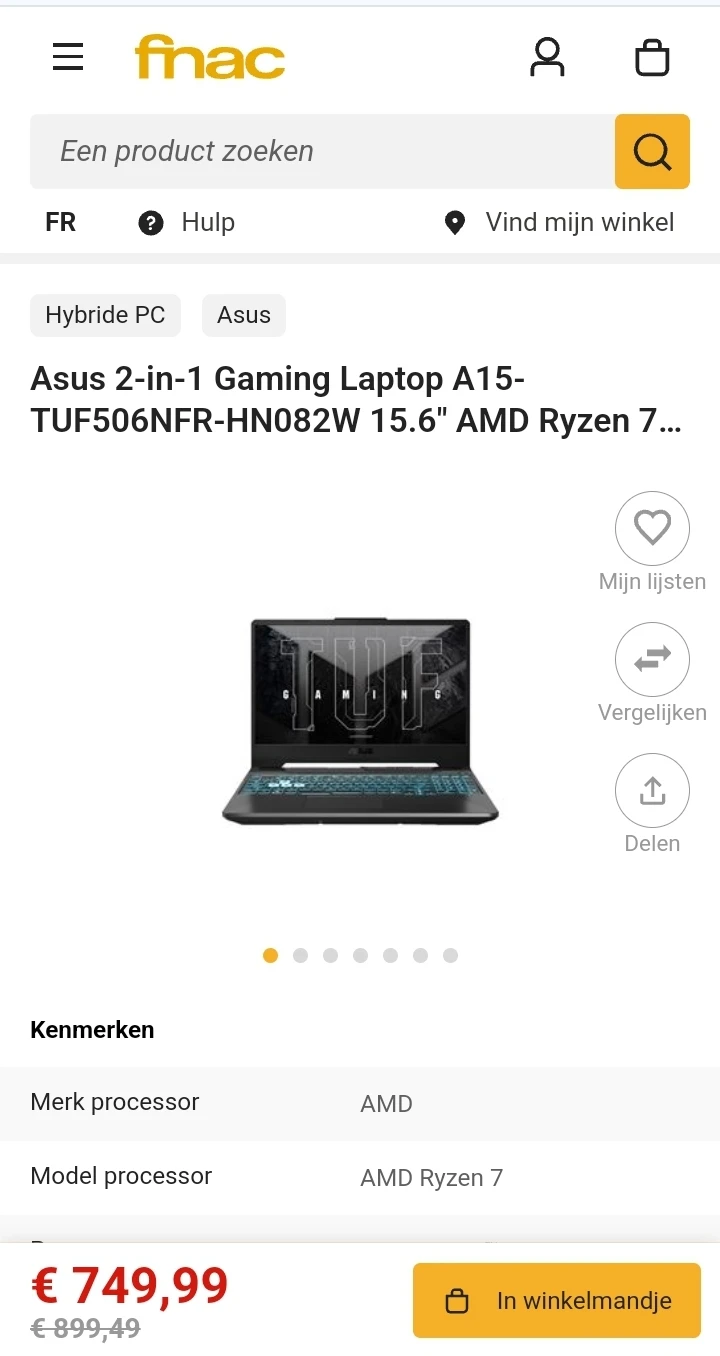The width and height of the screenshot is (720, 1356).
Task: Open the full product title link
Action: [x=355, y=399]
